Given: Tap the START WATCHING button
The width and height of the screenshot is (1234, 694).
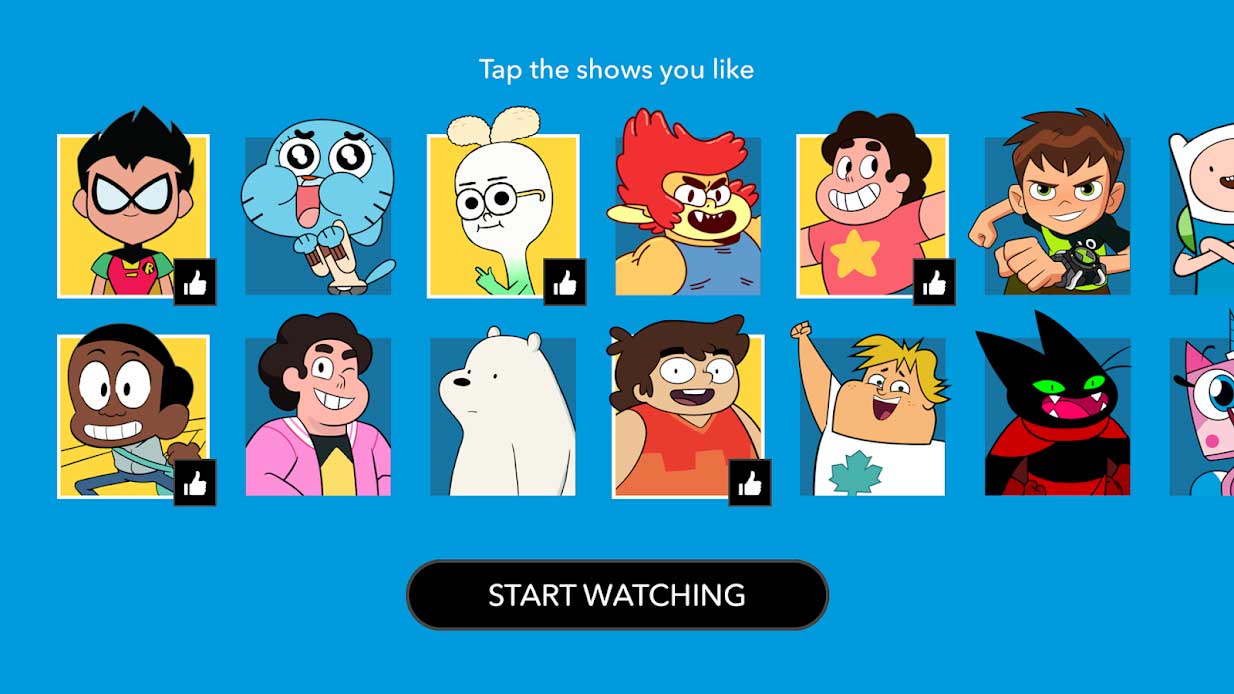Looking at the screenshot, I should tap(617, 595).
